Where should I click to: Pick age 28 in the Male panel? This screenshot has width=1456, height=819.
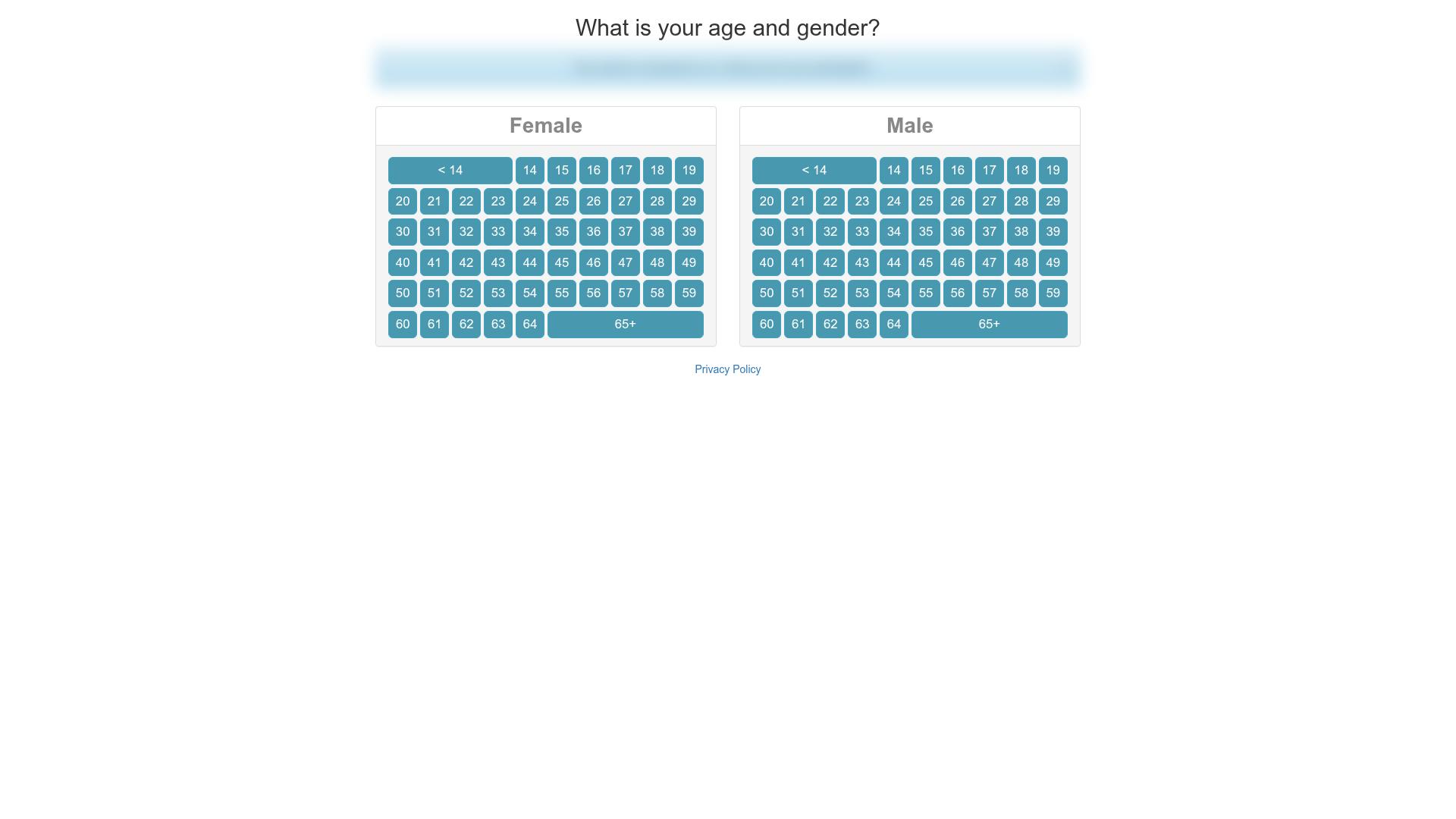pos(1021,202)
